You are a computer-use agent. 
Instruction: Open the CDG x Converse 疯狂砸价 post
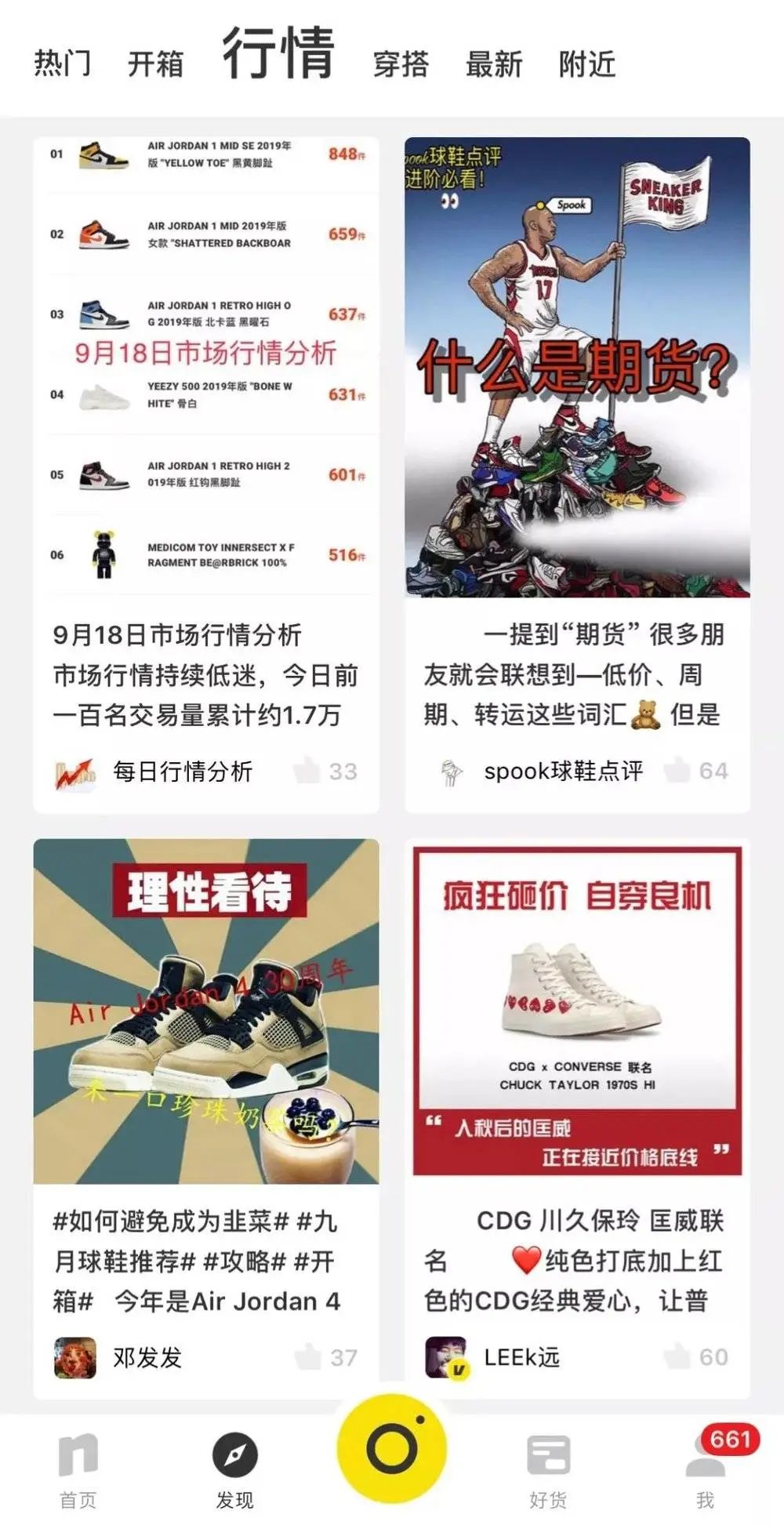coord(577,1011)
